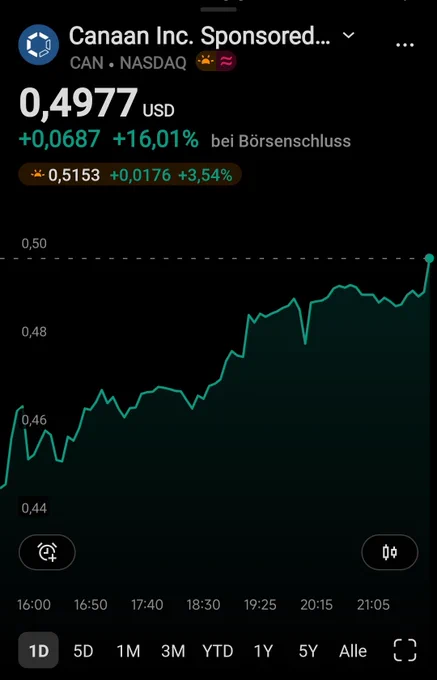Tap the pre-market price pill 0,5153

click(x=130, y=175)
